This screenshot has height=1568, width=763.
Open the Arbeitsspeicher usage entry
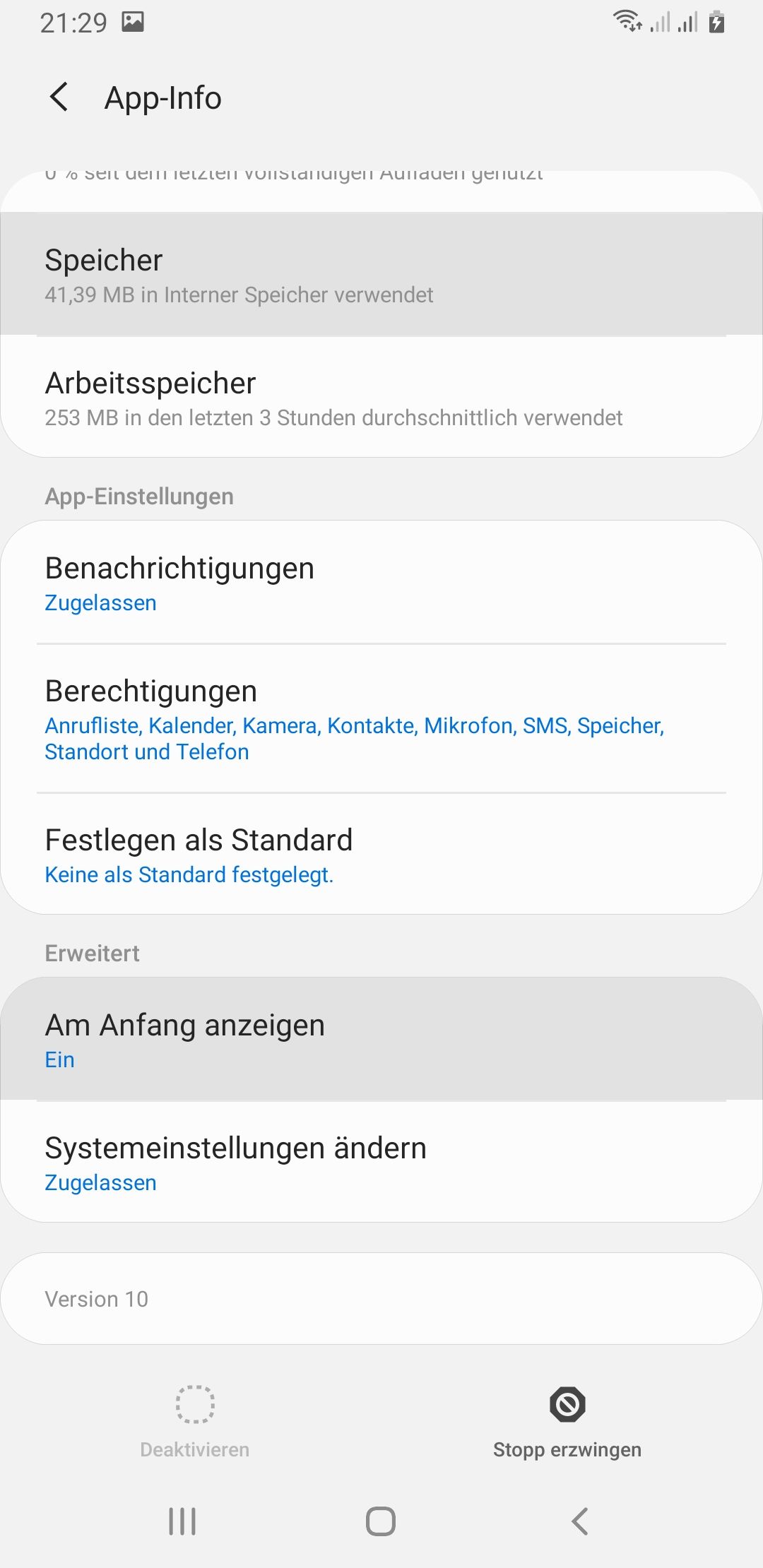coord(381,397)
